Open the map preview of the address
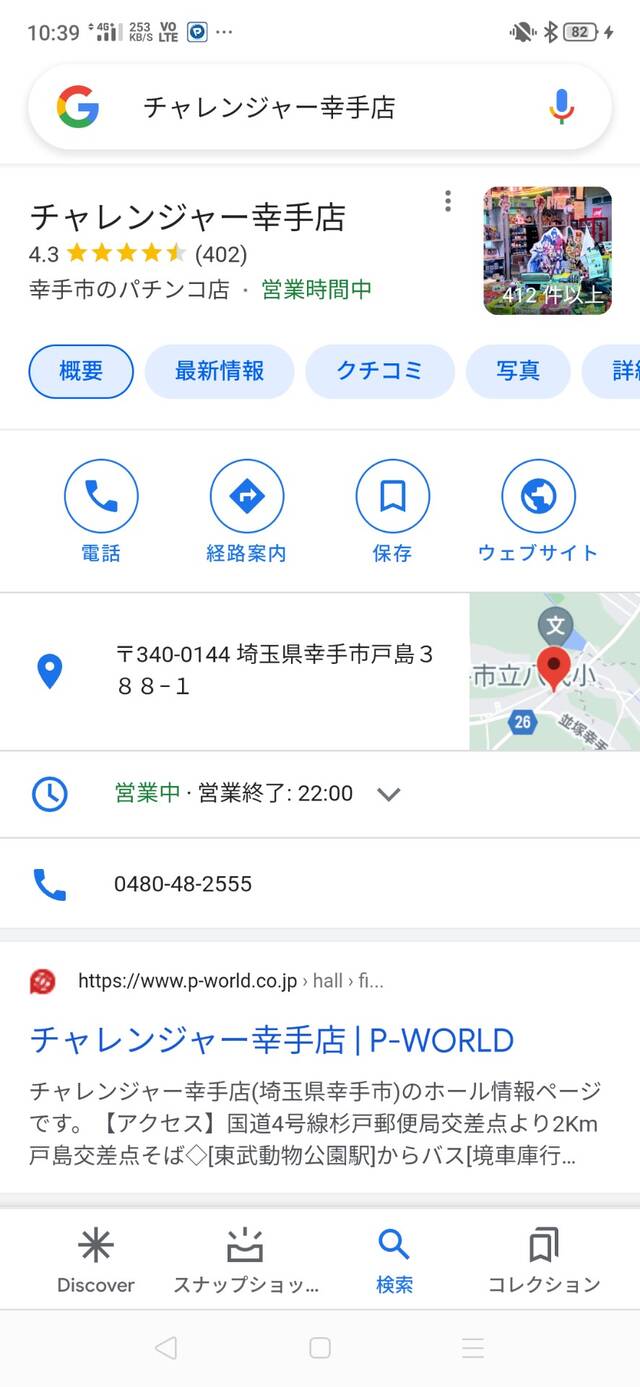The image size is (640, 1387). (554, 671)
